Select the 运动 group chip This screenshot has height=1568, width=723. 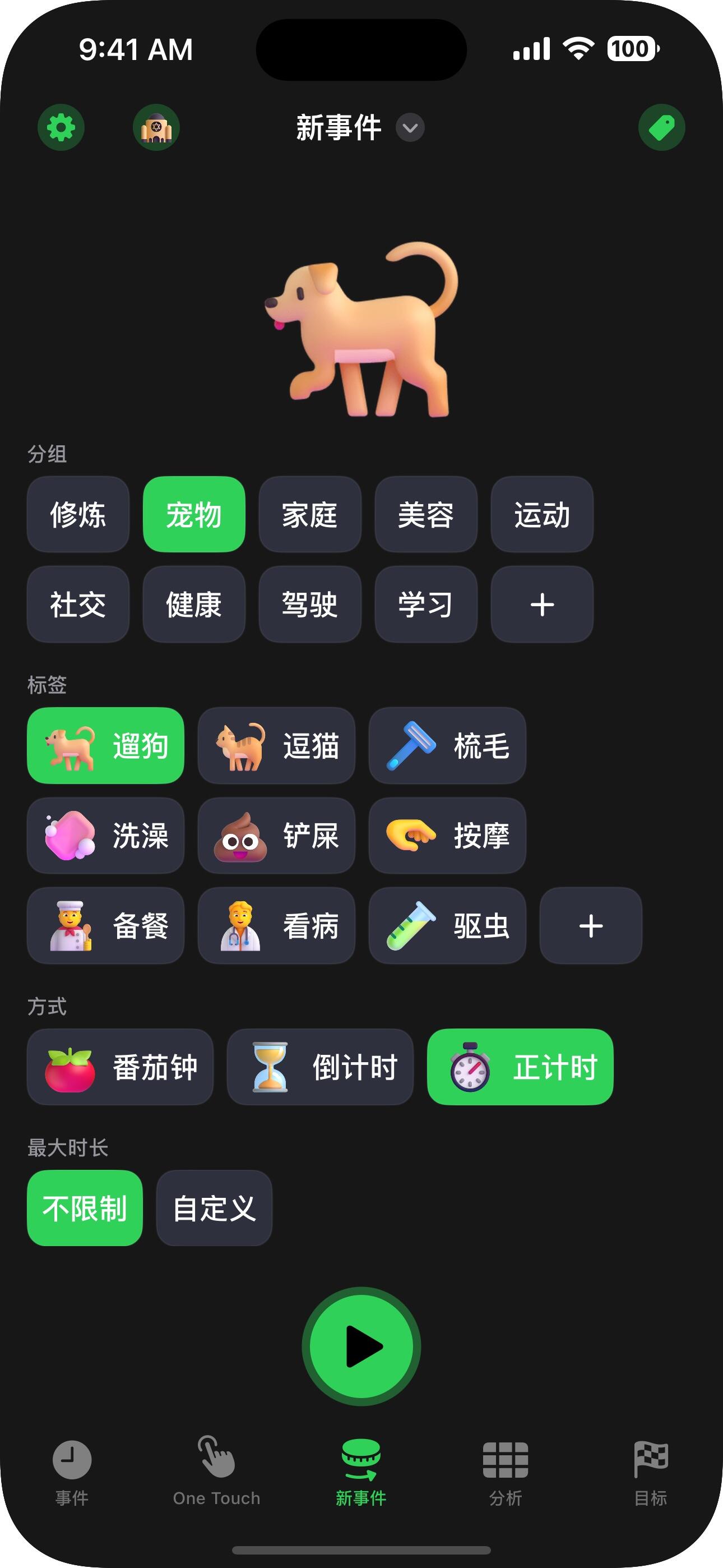tap(541, 515)
